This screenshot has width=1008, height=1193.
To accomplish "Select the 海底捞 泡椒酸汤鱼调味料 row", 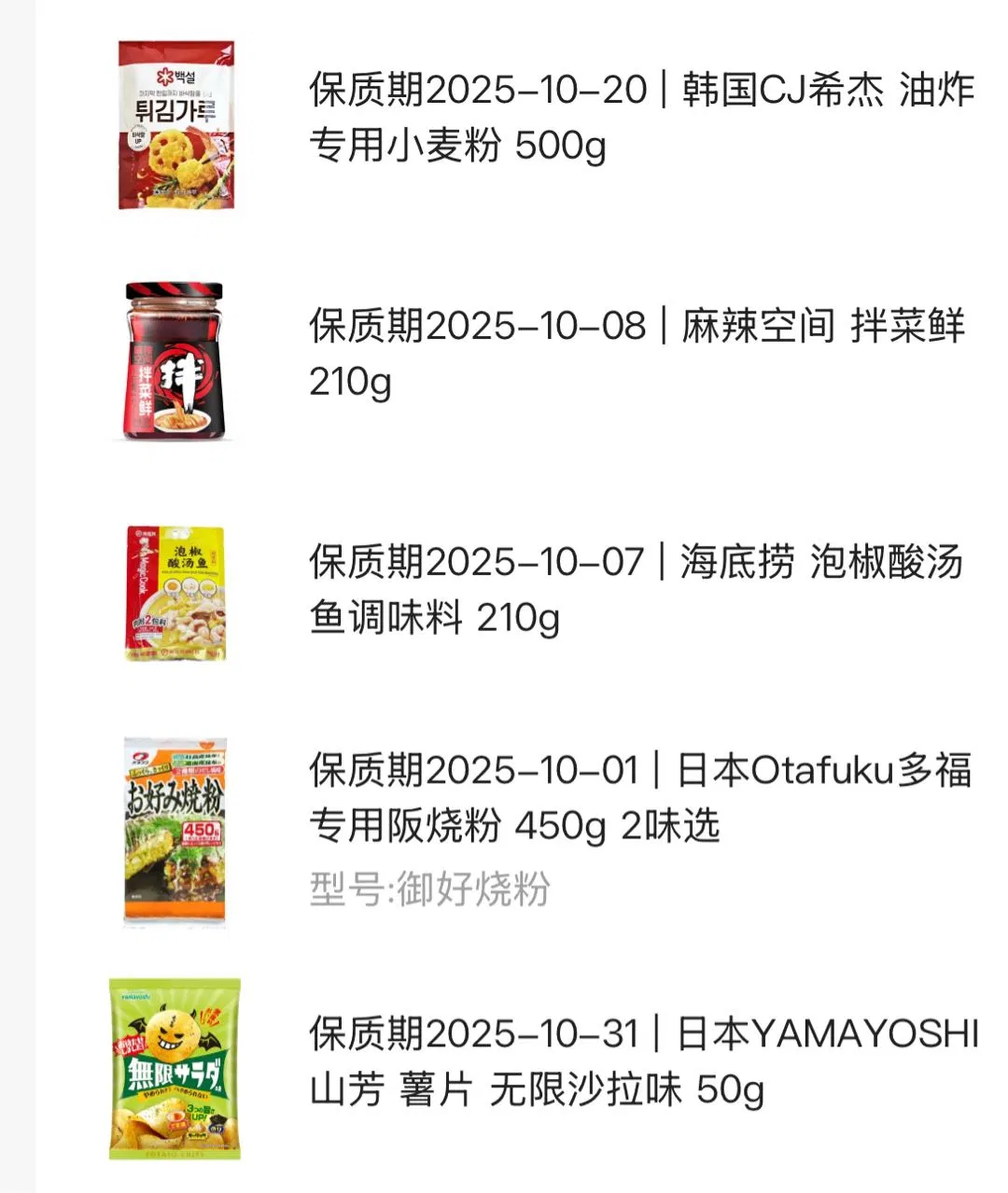I will pos(635,589).
